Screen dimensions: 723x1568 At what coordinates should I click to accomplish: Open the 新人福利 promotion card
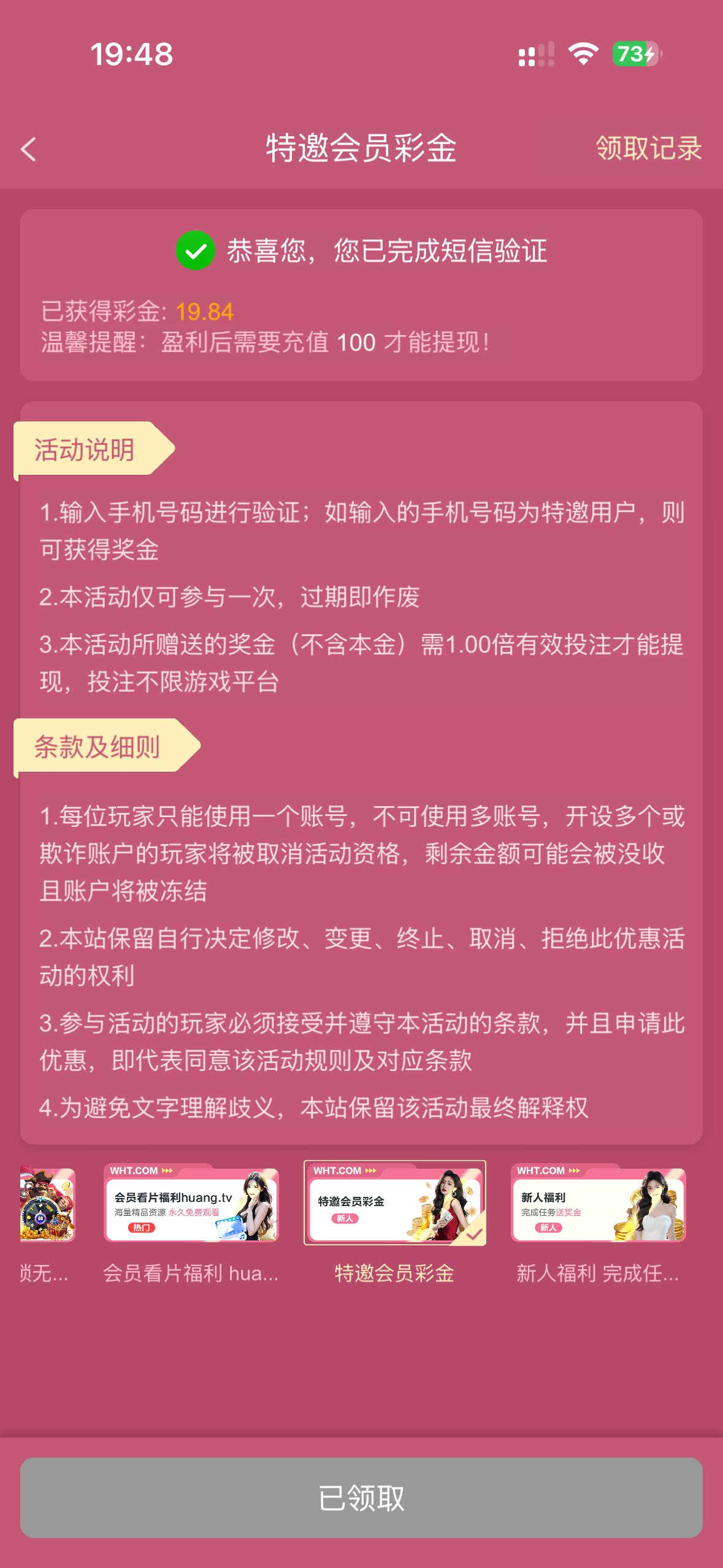(598, 1203)
